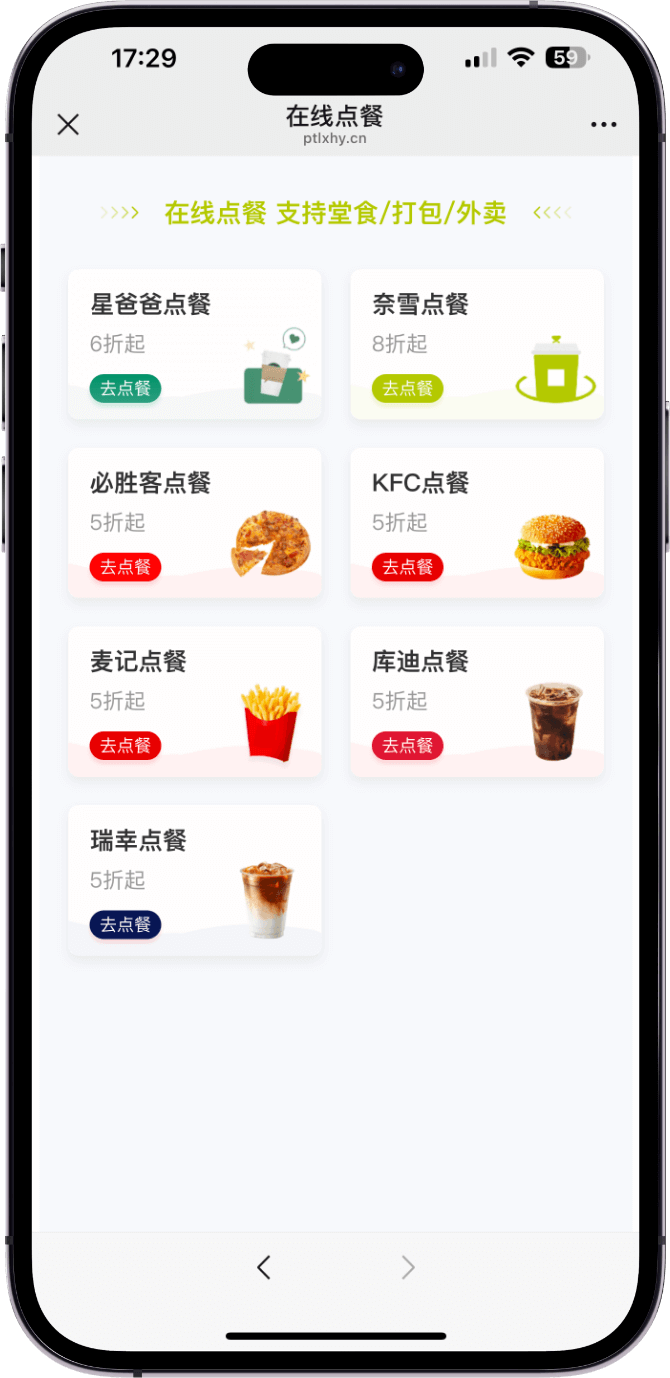Tap 去点餐 under 库迪点餐
Image resolution: width=670 pixels, height=1378 pixels.
tap(407, 746)
